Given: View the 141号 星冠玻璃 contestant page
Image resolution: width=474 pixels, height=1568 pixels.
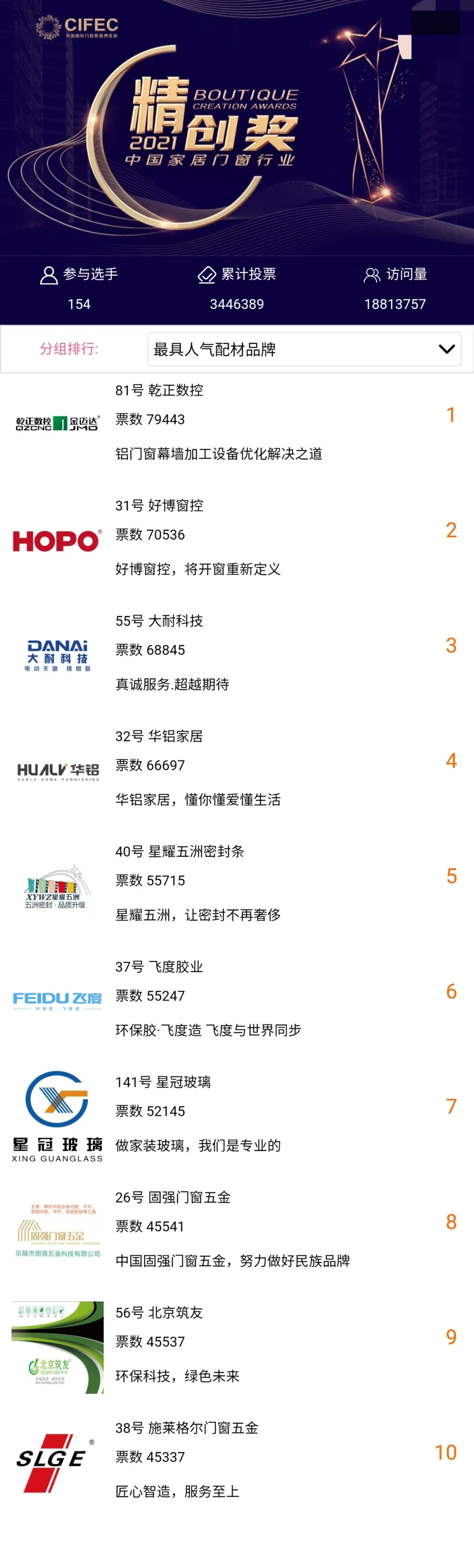Looking at the screenshot, I should tap(163, 1082).
